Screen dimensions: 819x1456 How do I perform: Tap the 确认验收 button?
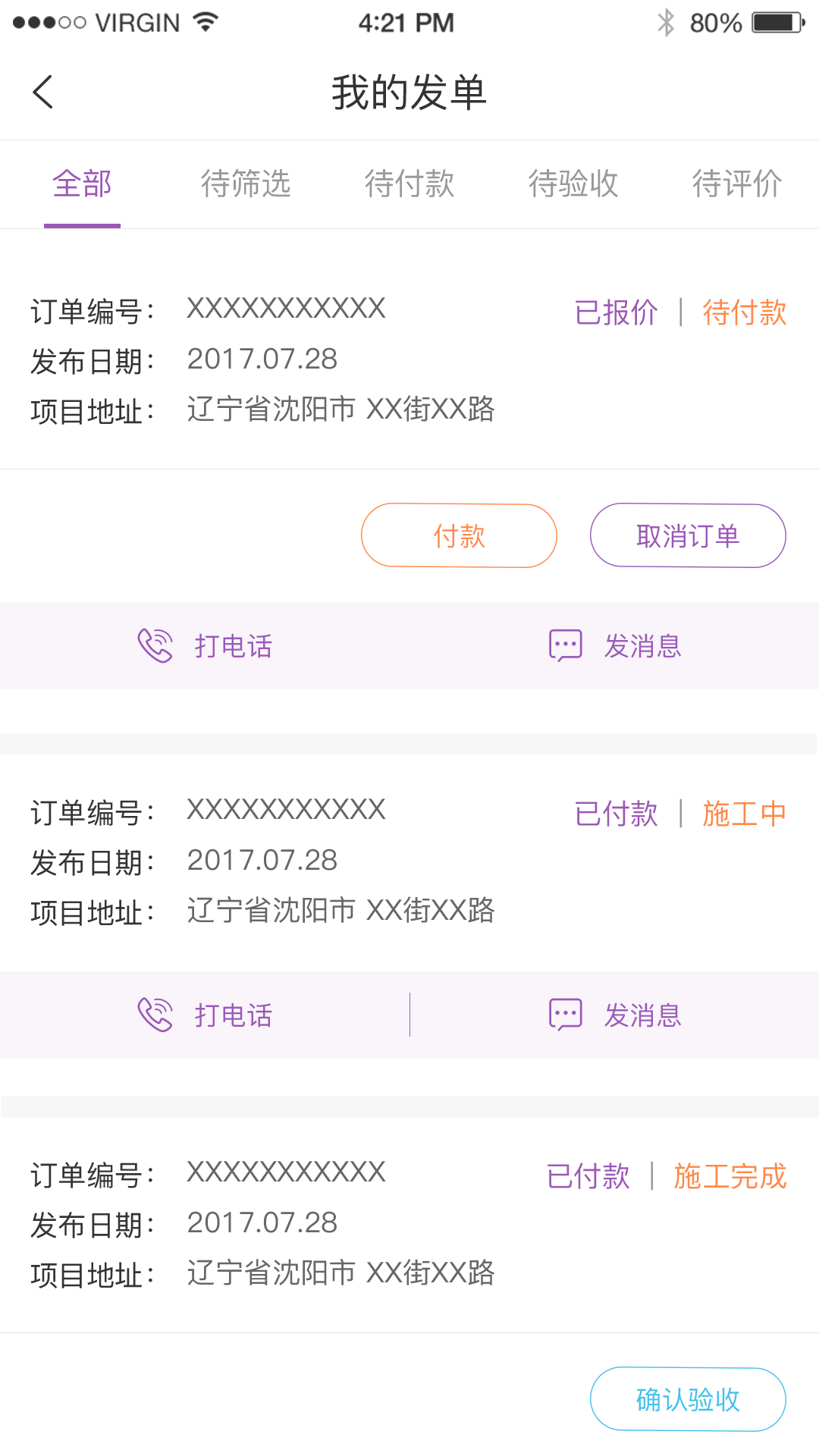pos(688,1400)
